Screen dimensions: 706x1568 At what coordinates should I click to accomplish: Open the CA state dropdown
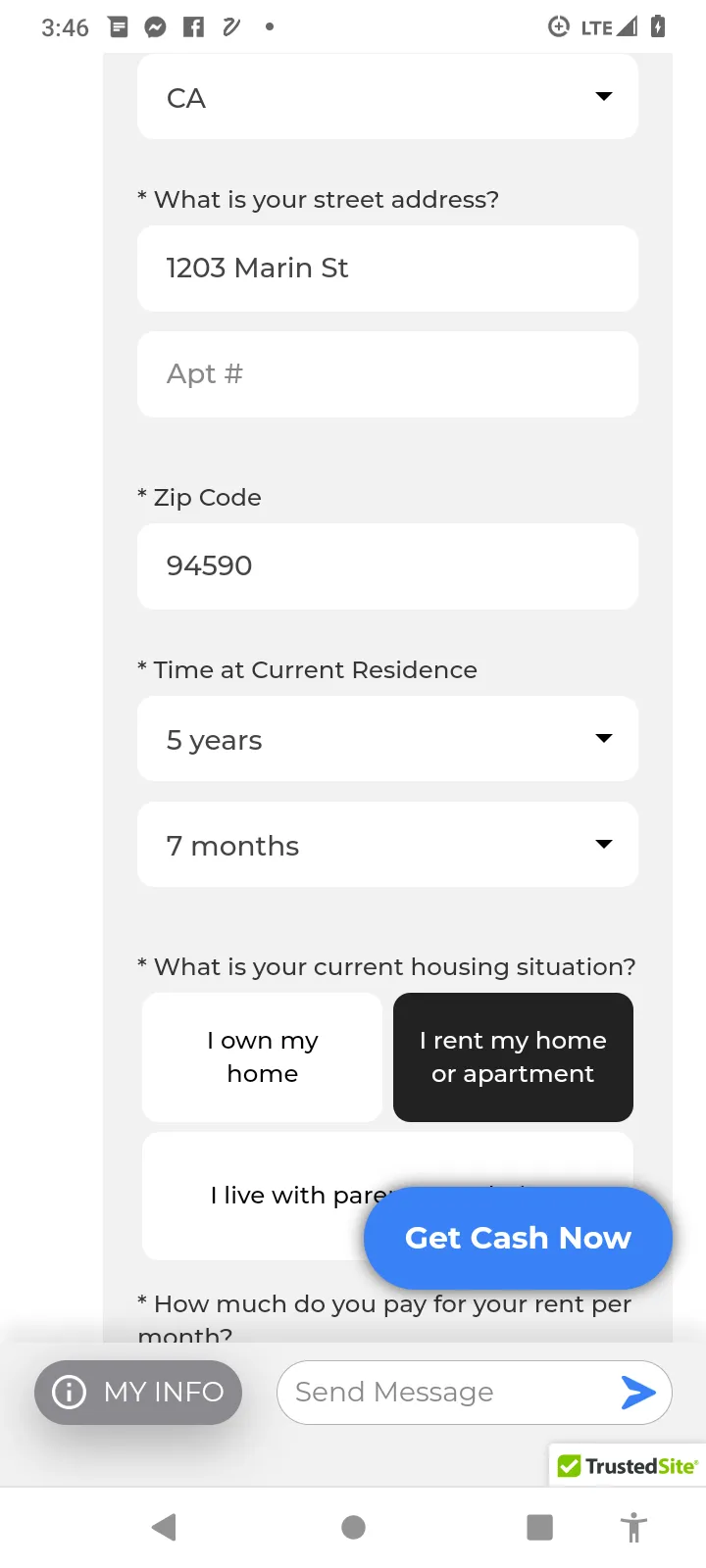tap(387, 97)
